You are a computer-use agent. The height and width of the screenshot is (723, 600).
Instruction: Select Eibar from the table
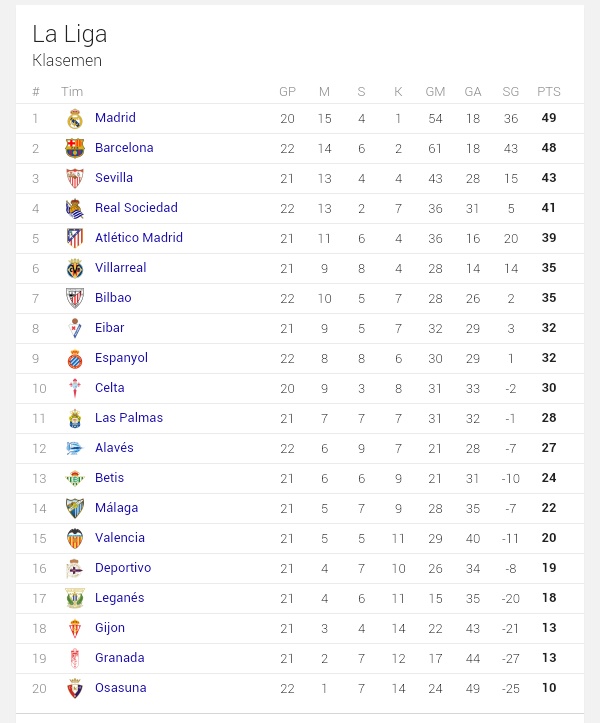point(110,328)
